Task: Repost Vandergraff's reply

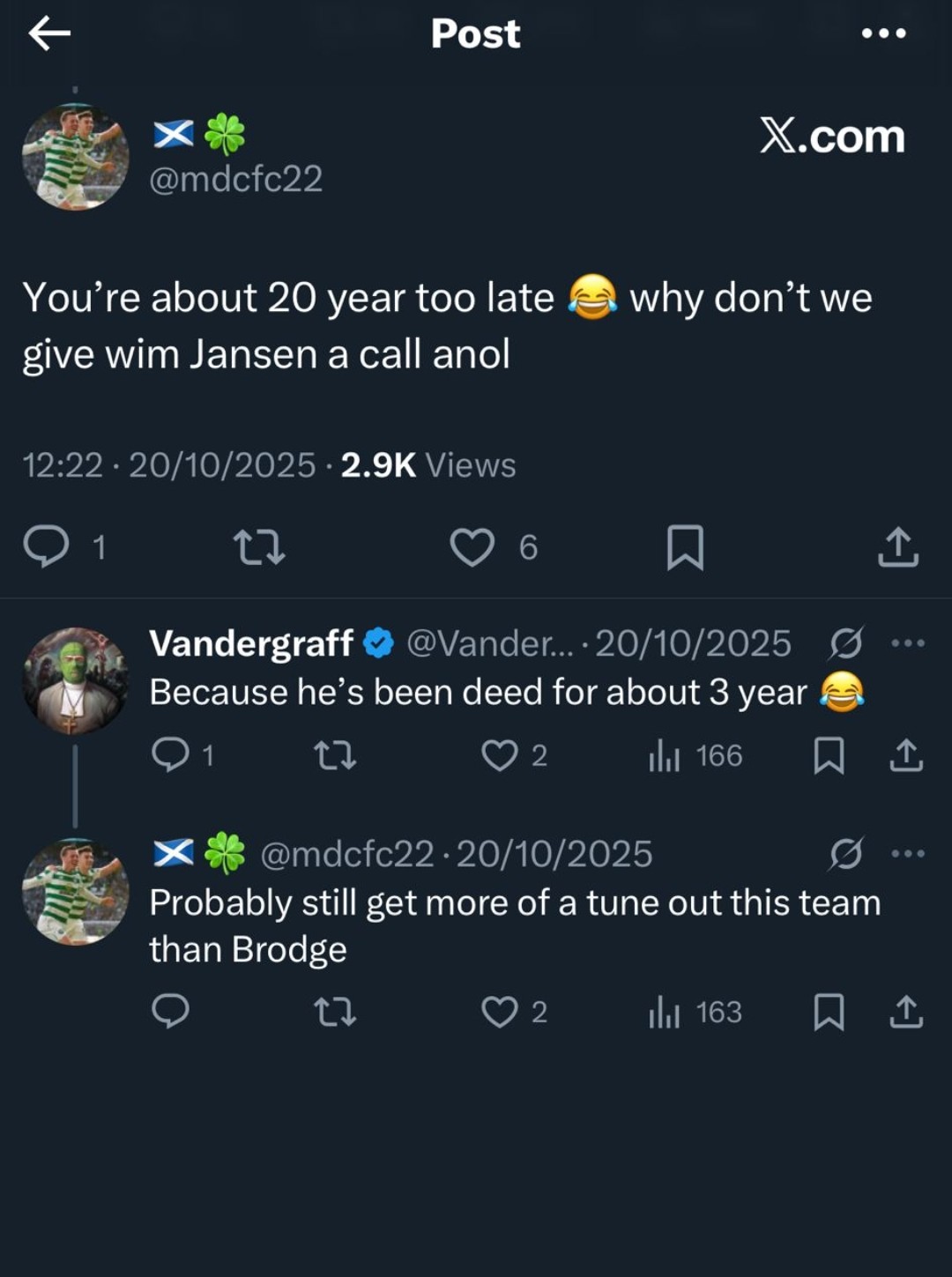Action: click(335, 755)
